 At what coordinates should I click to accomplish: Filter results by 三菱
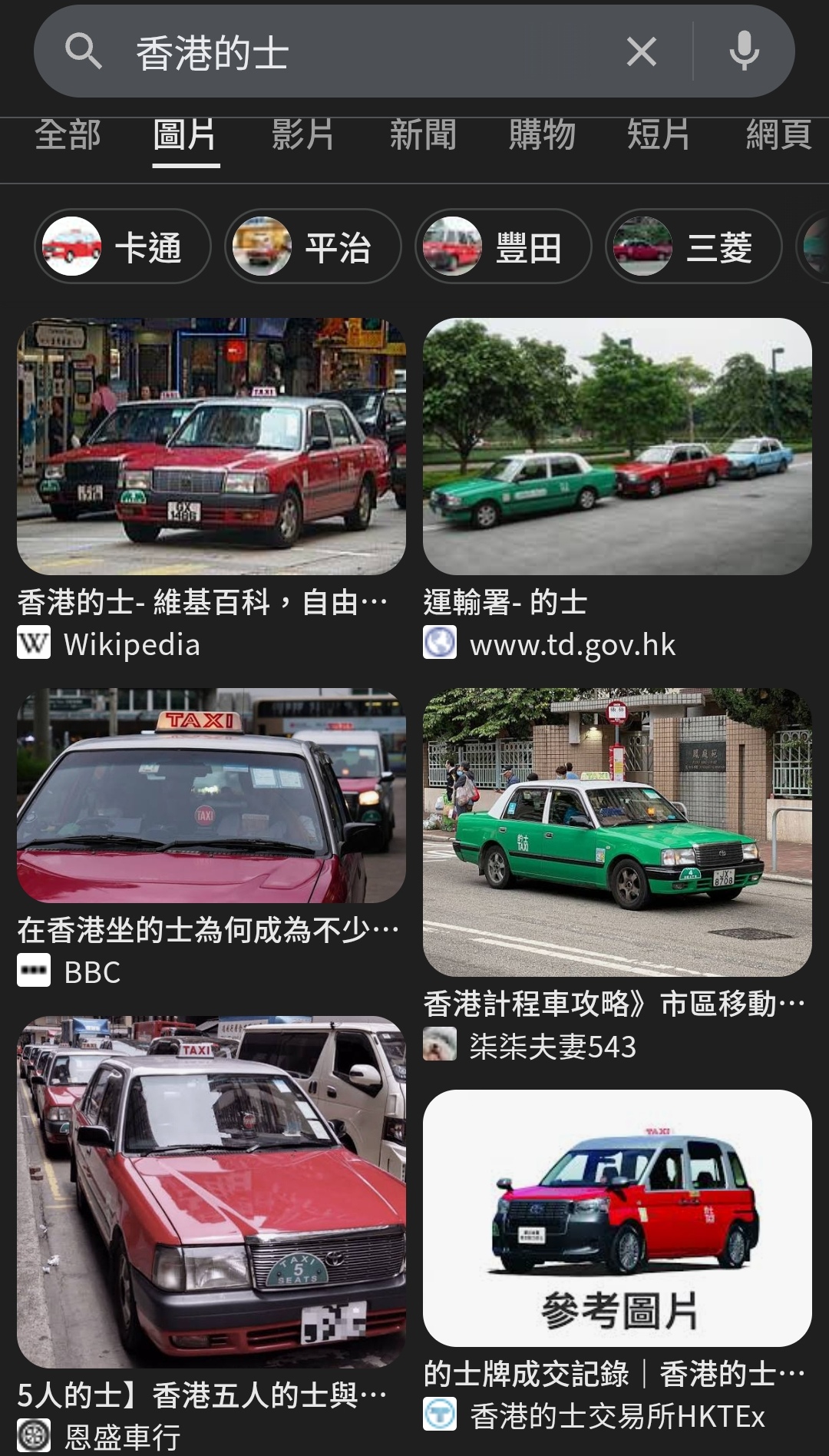point(694,247)
